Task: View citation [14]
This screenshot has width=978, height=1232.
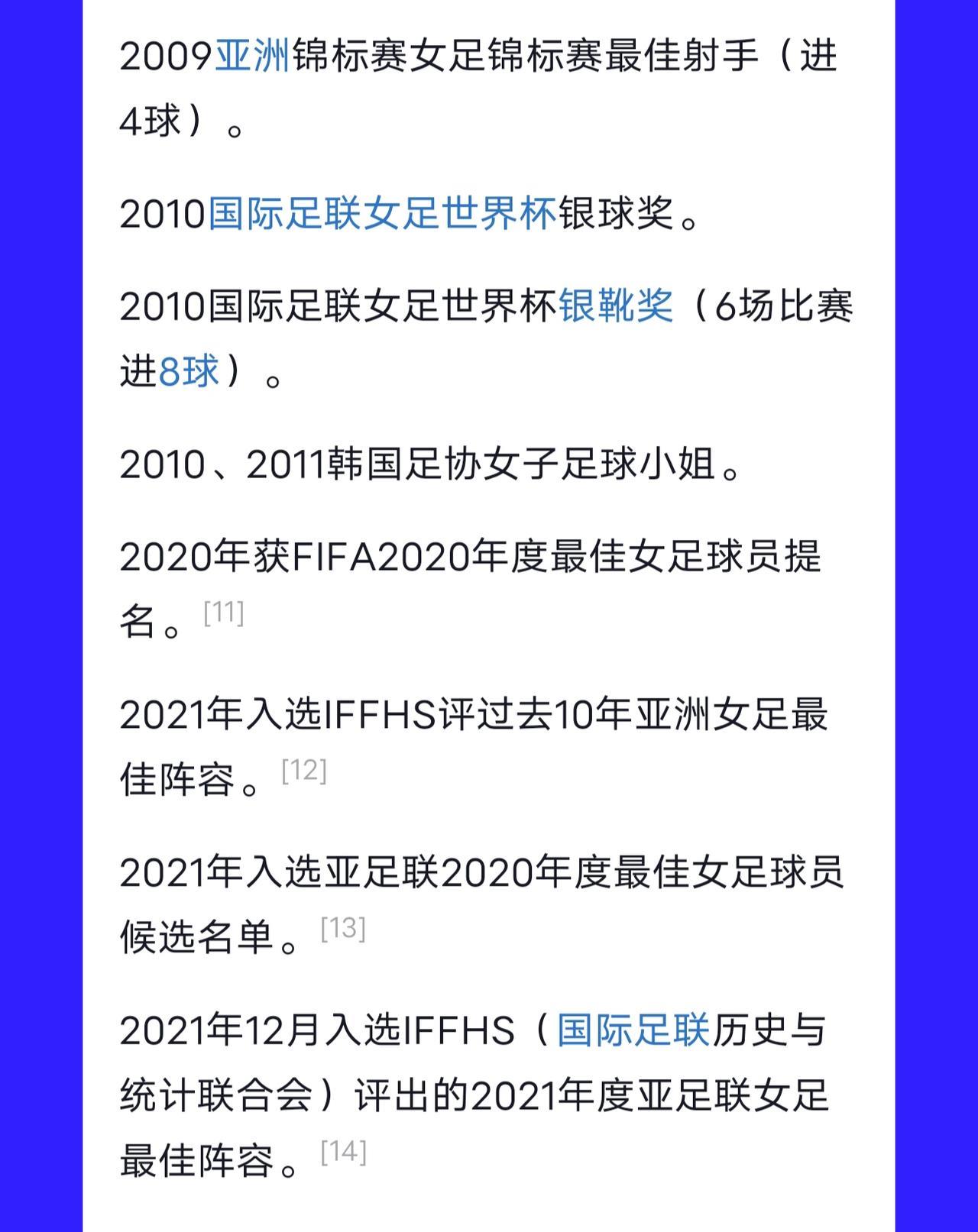Action: tap(344, 1151)
